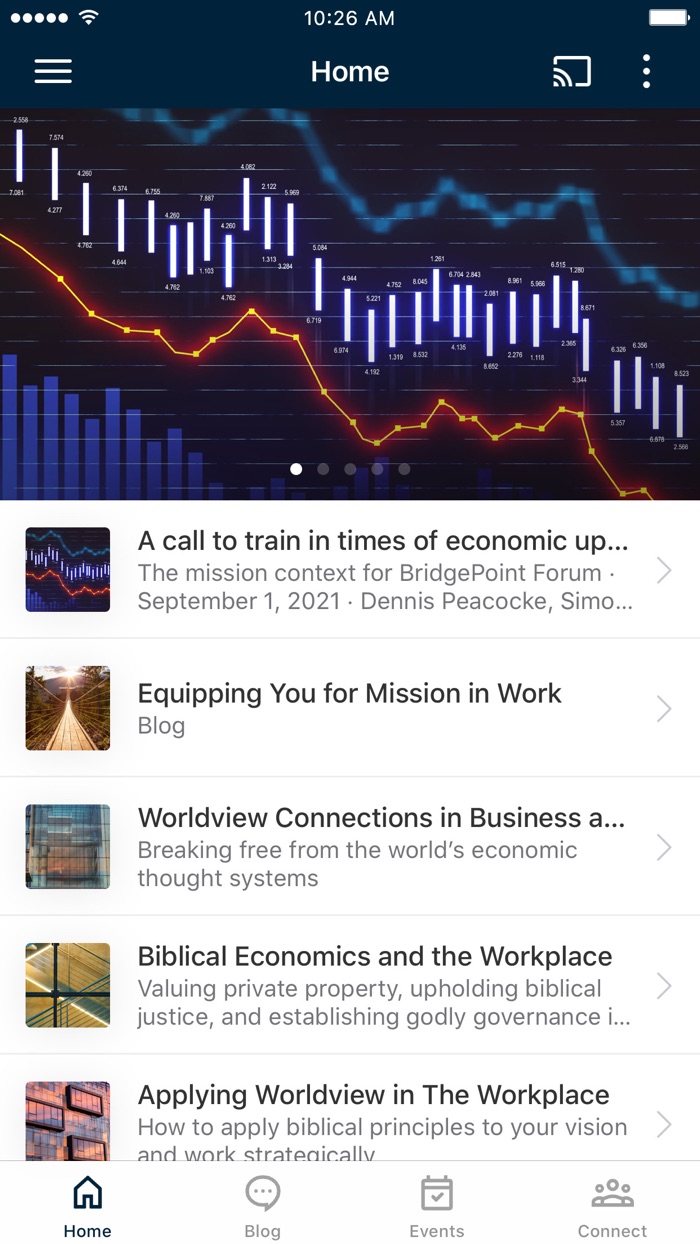Open Equipping You for Mission in Work
Image resolution: width=700 pixels, height=1244 pixels.
click(350, 708)
